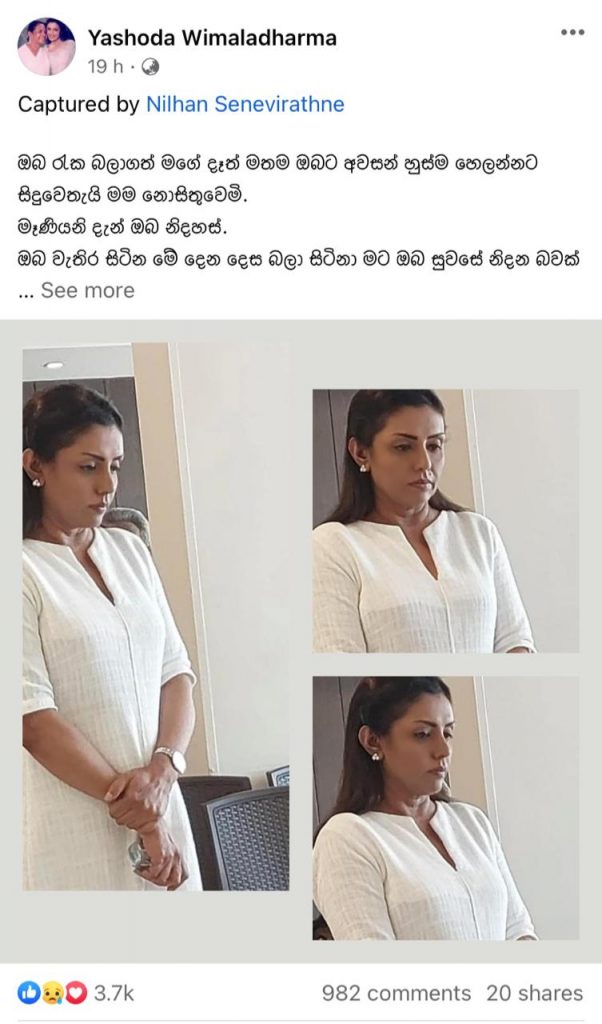Open the Yashoda Wimaladharma profile name
The image size is (602, 1024).
tap(212, 38)
